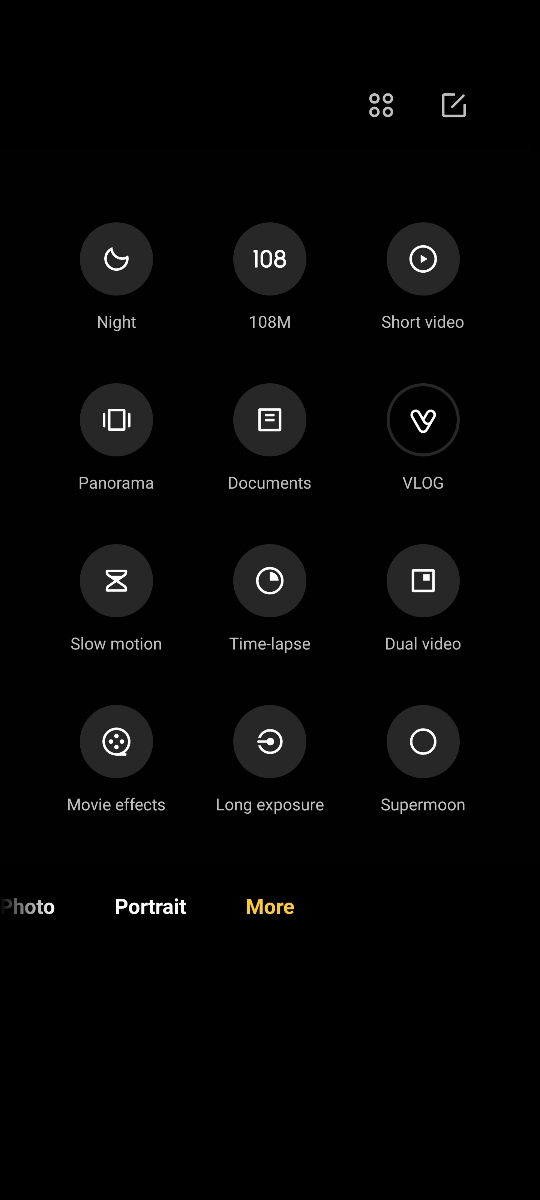The image size is (540, 1200).
Task: Tap the More tab
Action: click(270, 907)
